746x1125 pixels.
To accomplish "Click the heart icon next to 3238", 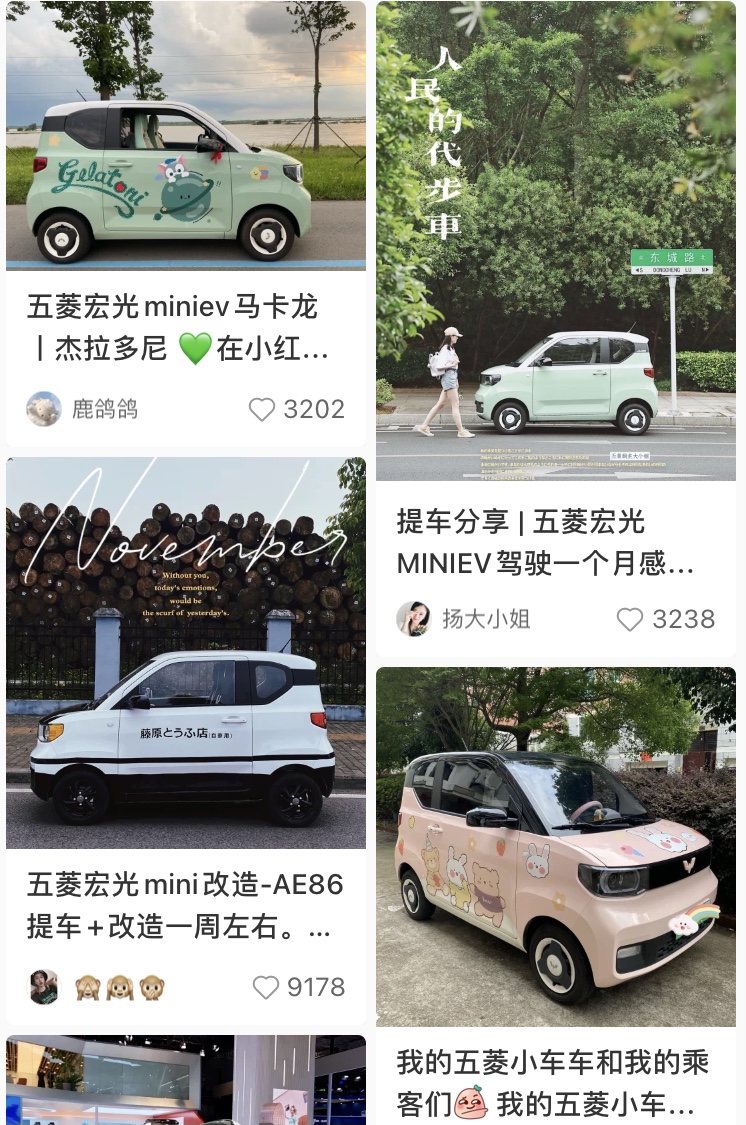I will click(x=631, y=619).
